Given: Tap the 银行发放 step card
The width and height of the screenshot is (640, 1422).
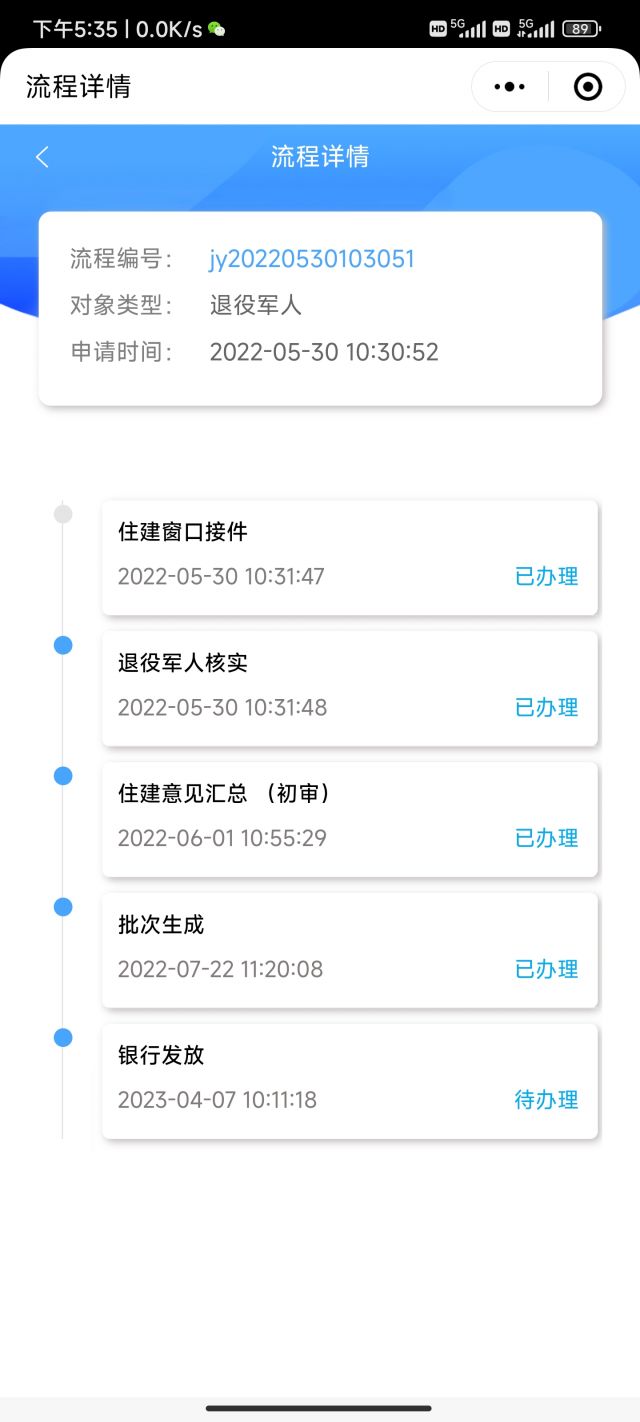Looking at the screenshot, I should pyautogui.click(x=349, y=1081).
